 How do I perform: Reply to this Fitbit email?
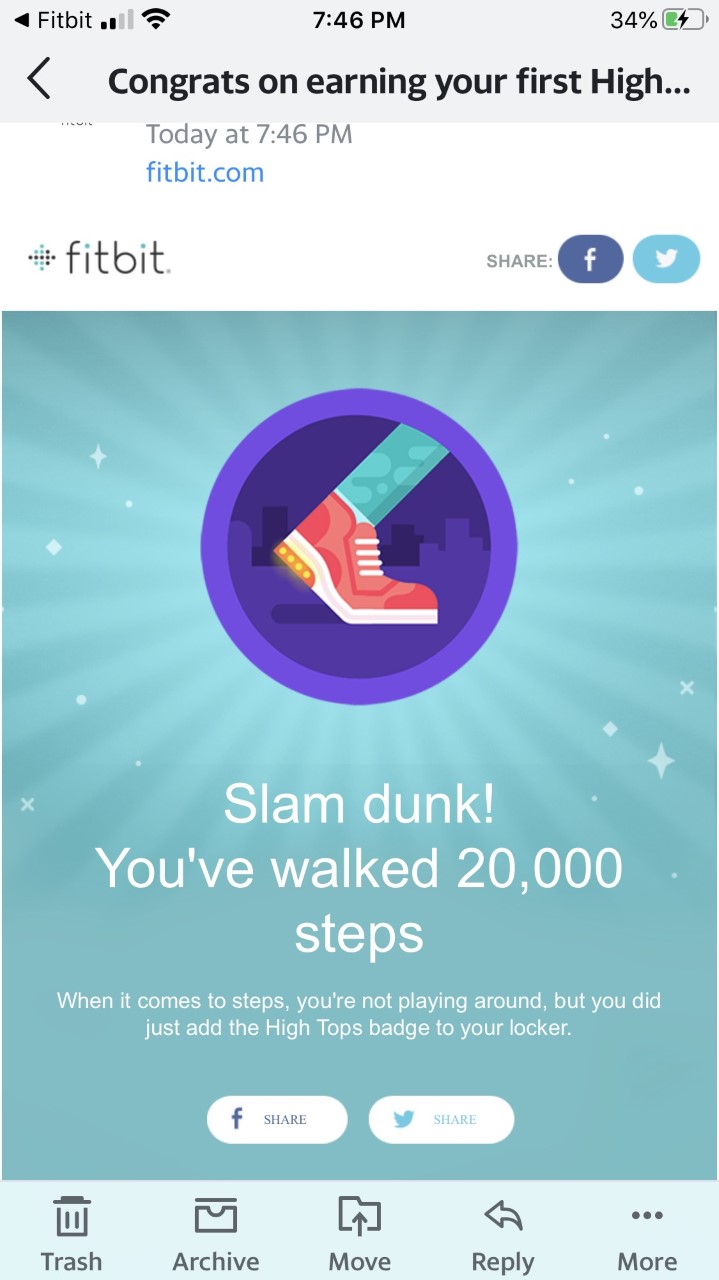(x=503, y=1233)
